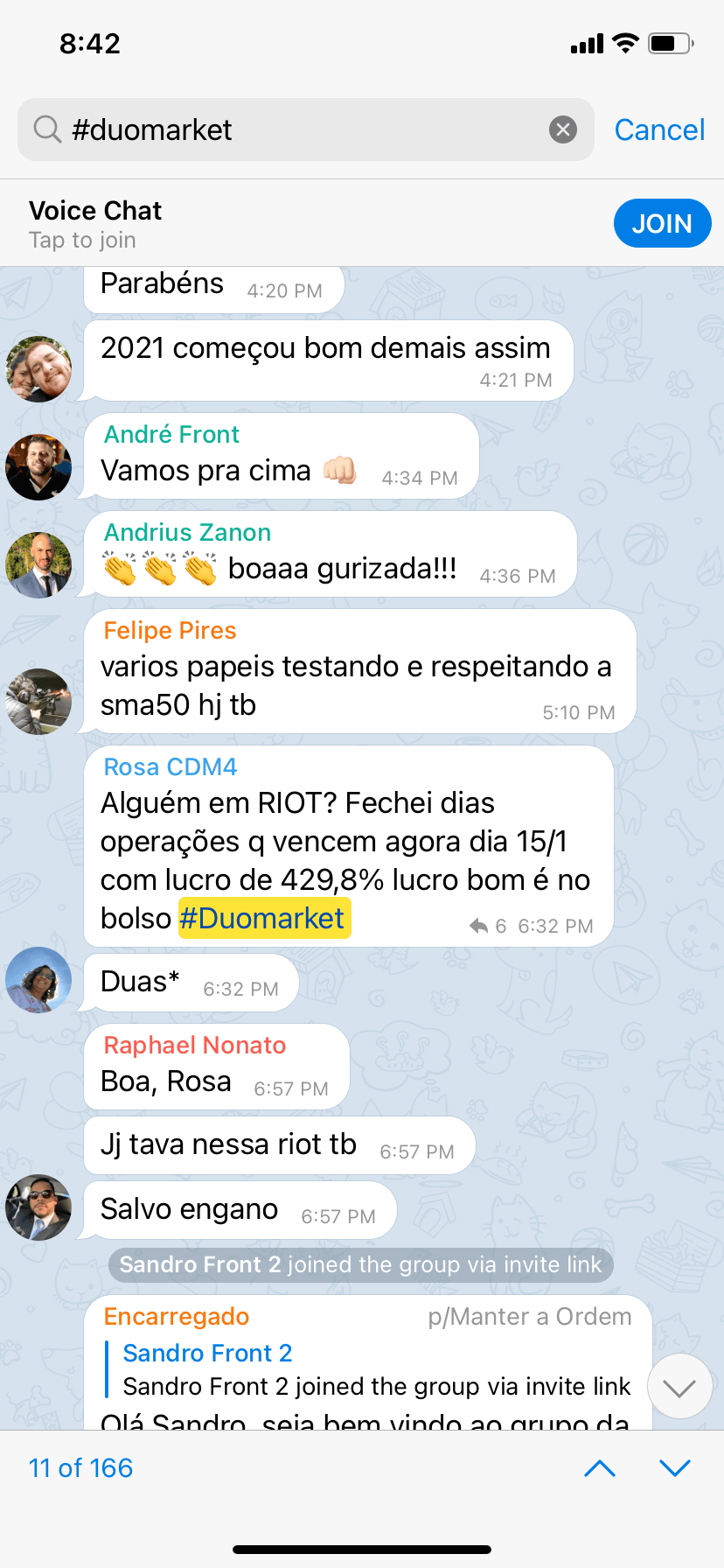Go to next search result

click(x=675, y=1467)
